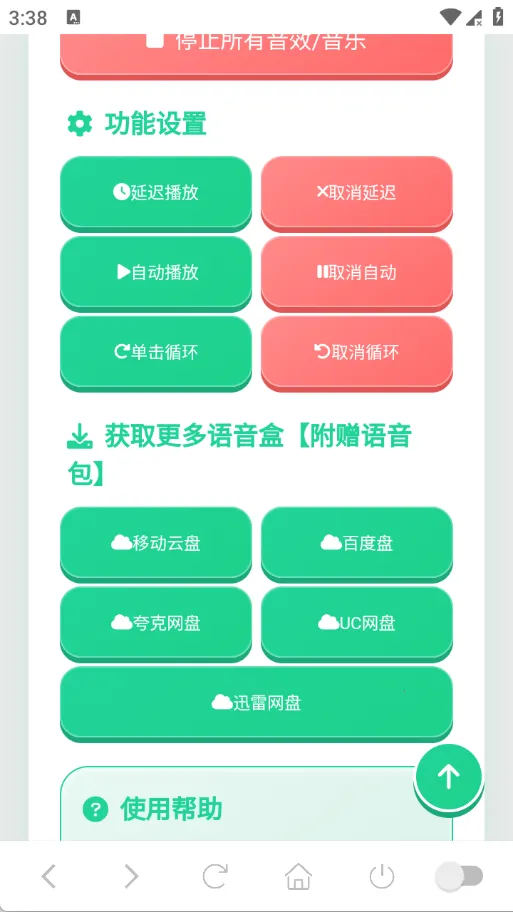Enable 单击循环 loop mode

pos(156,352)
